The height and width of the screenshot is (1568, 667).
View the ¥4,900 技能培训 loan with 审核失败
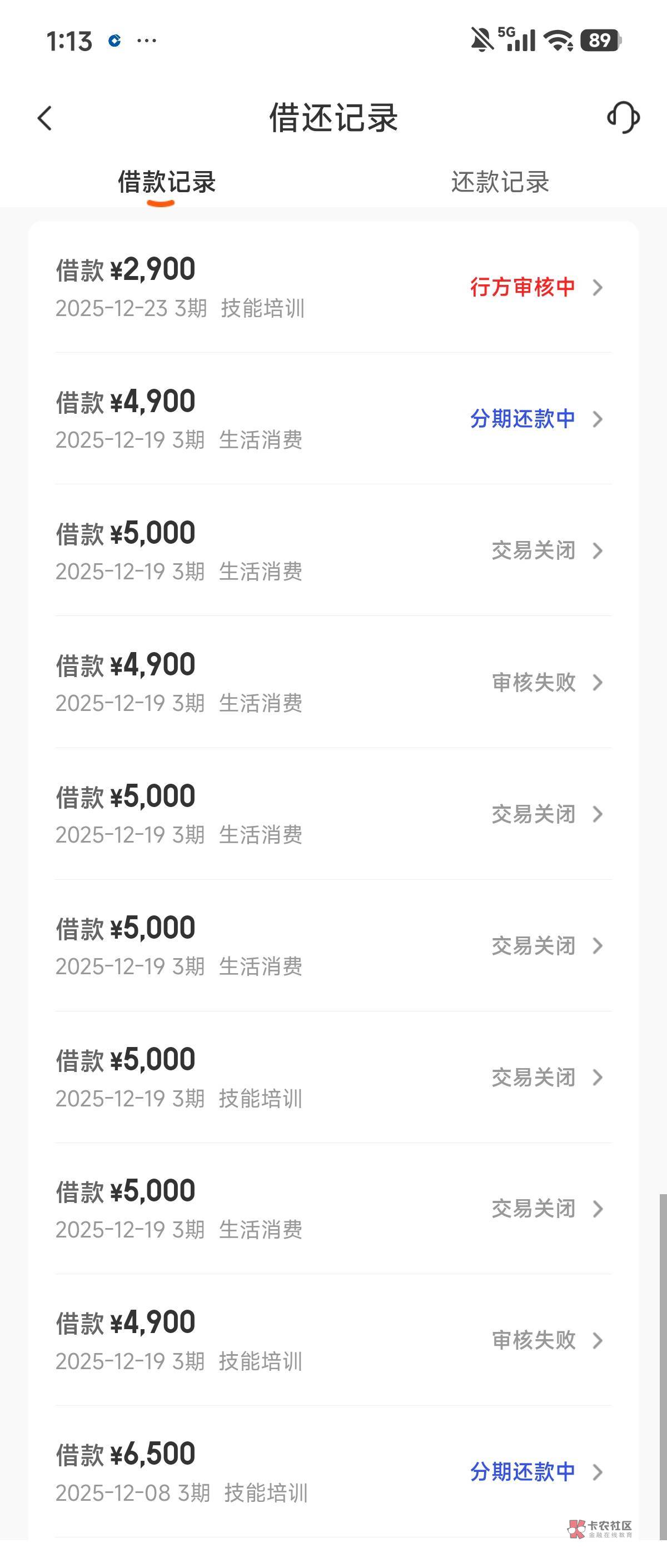(x=333, y=1340)
